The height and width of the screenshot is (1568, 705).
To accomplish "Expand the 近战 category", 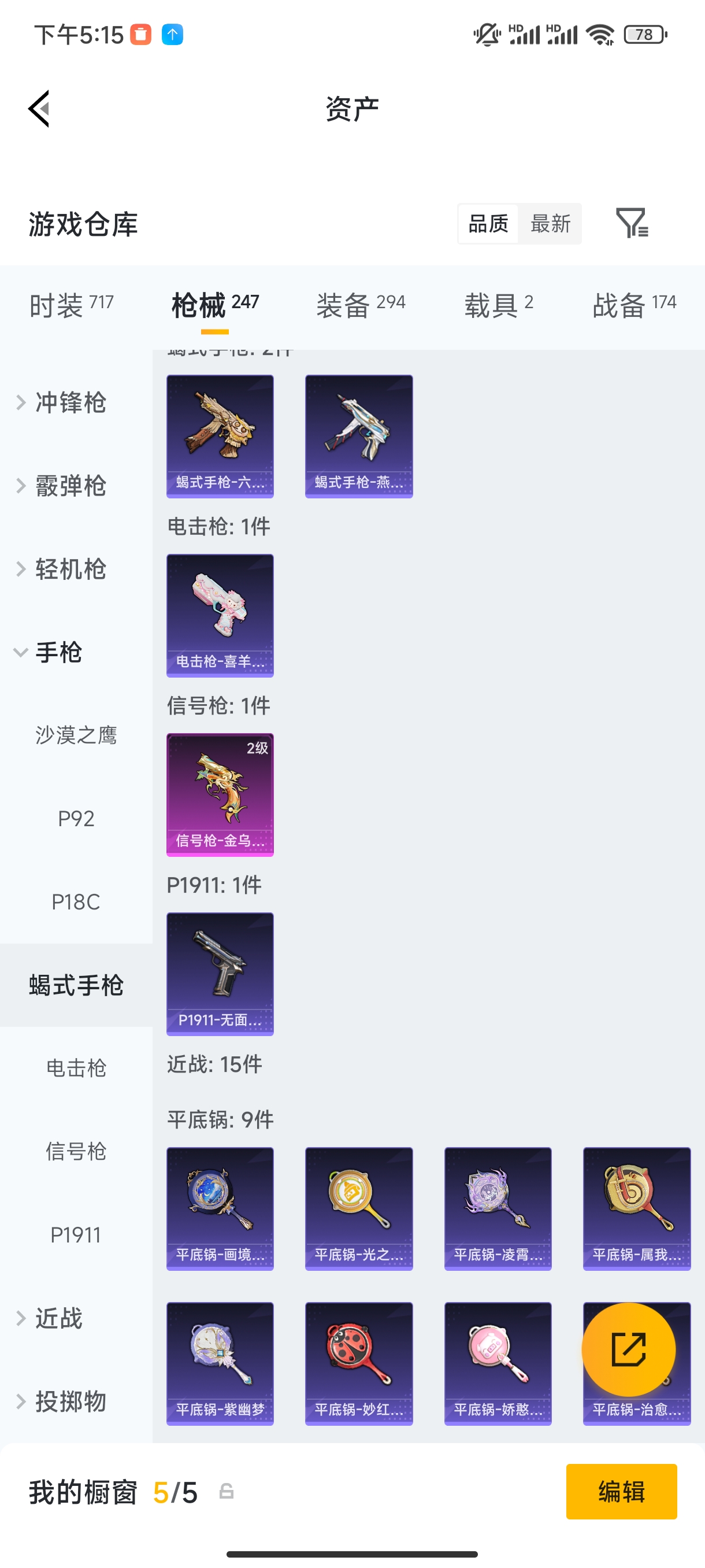I will click(58, 1318).
